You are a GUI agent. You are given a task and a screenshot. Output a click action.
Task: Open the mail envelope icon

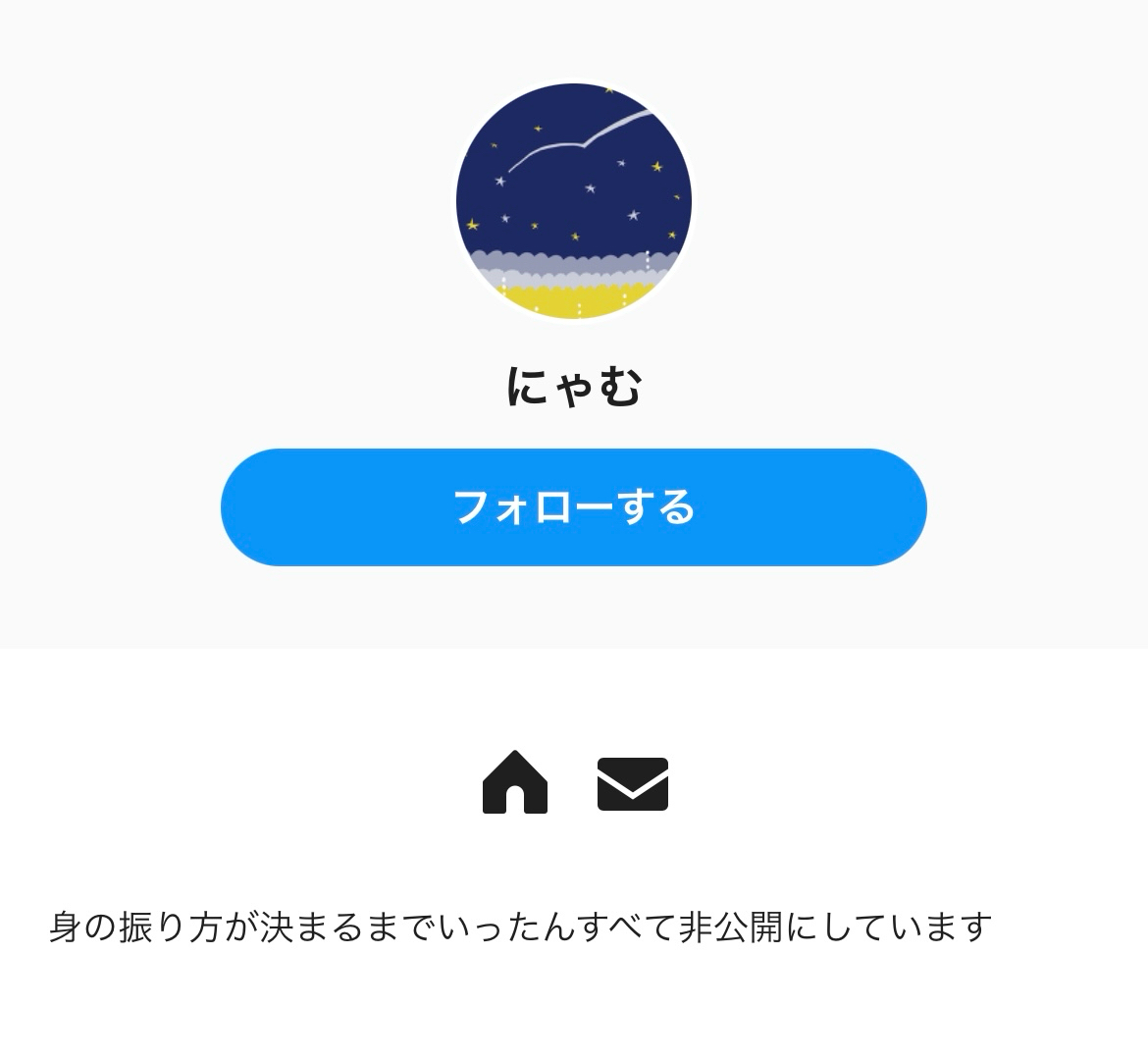(633, 784)
